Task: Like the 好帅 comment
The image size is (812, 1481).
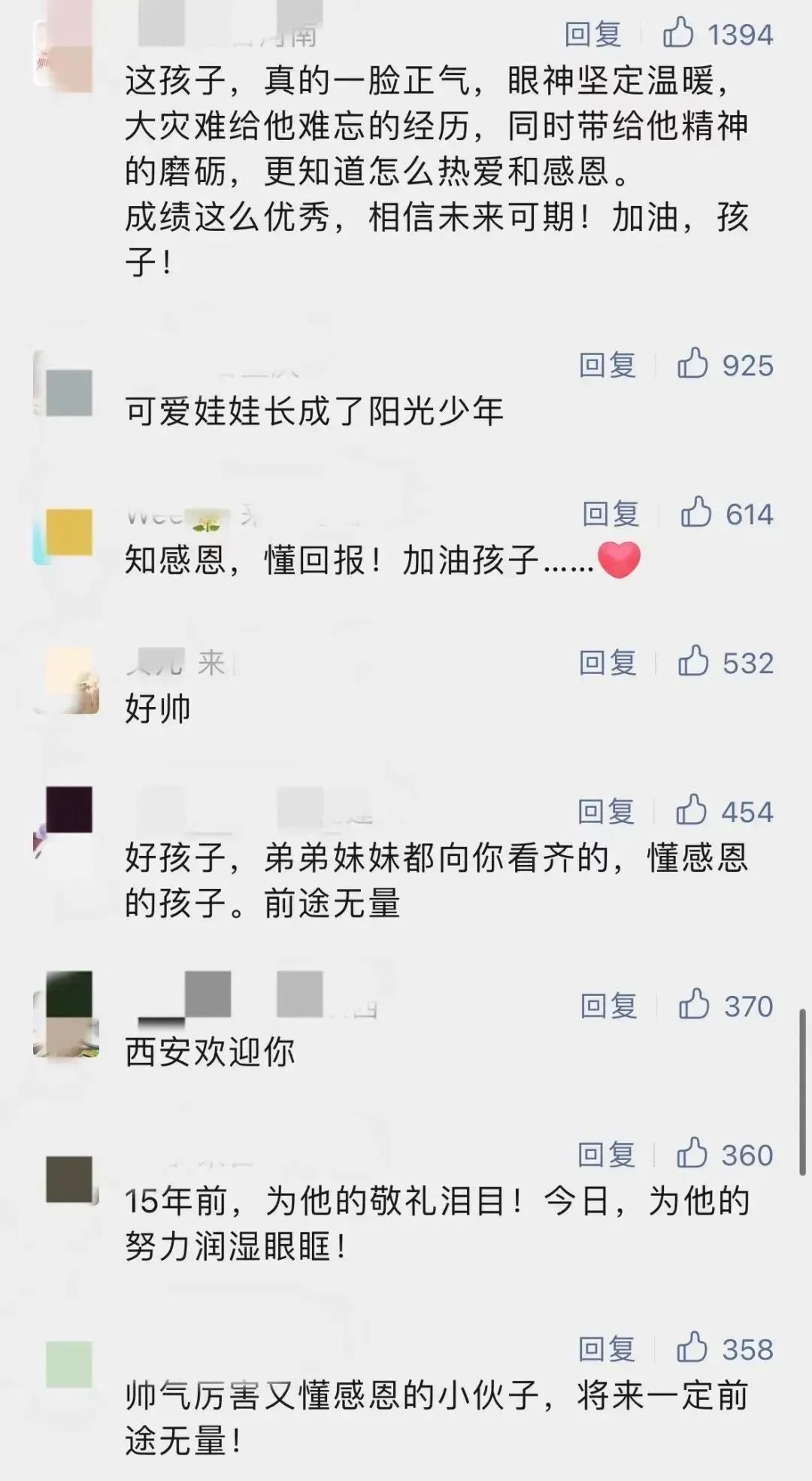Action: (693, 662)
